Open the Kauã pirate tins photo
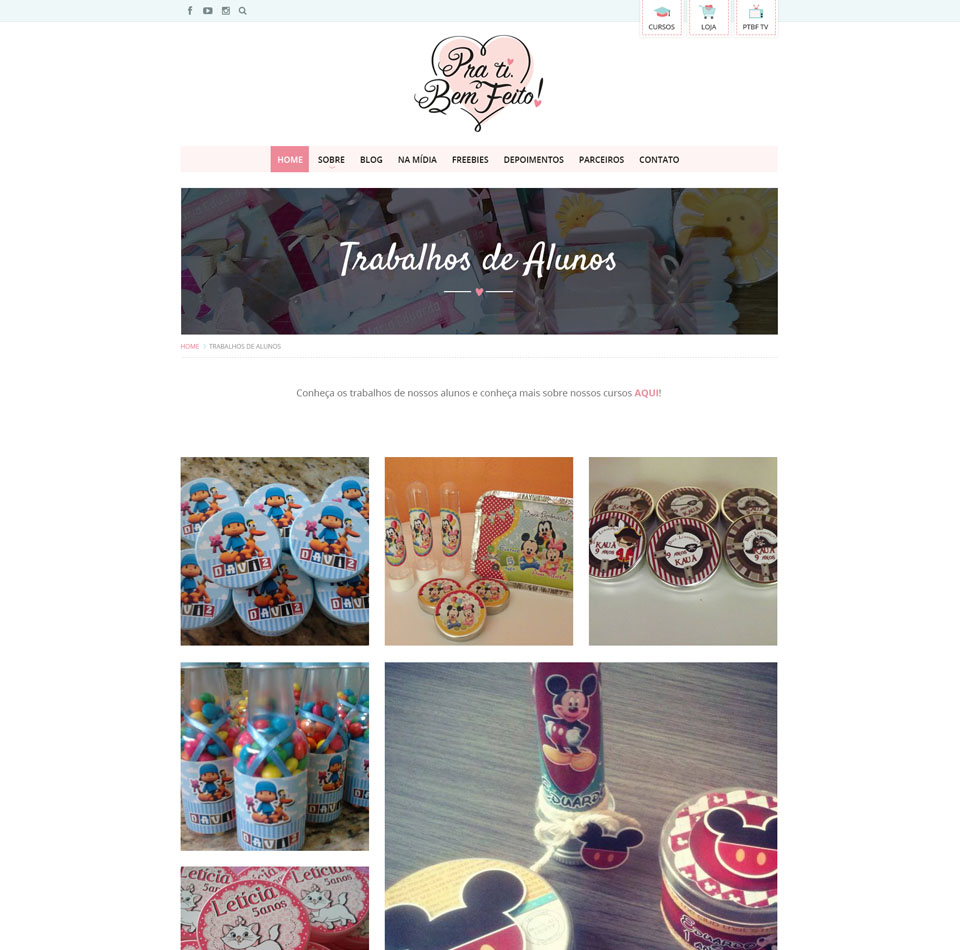 coord(682,551)
